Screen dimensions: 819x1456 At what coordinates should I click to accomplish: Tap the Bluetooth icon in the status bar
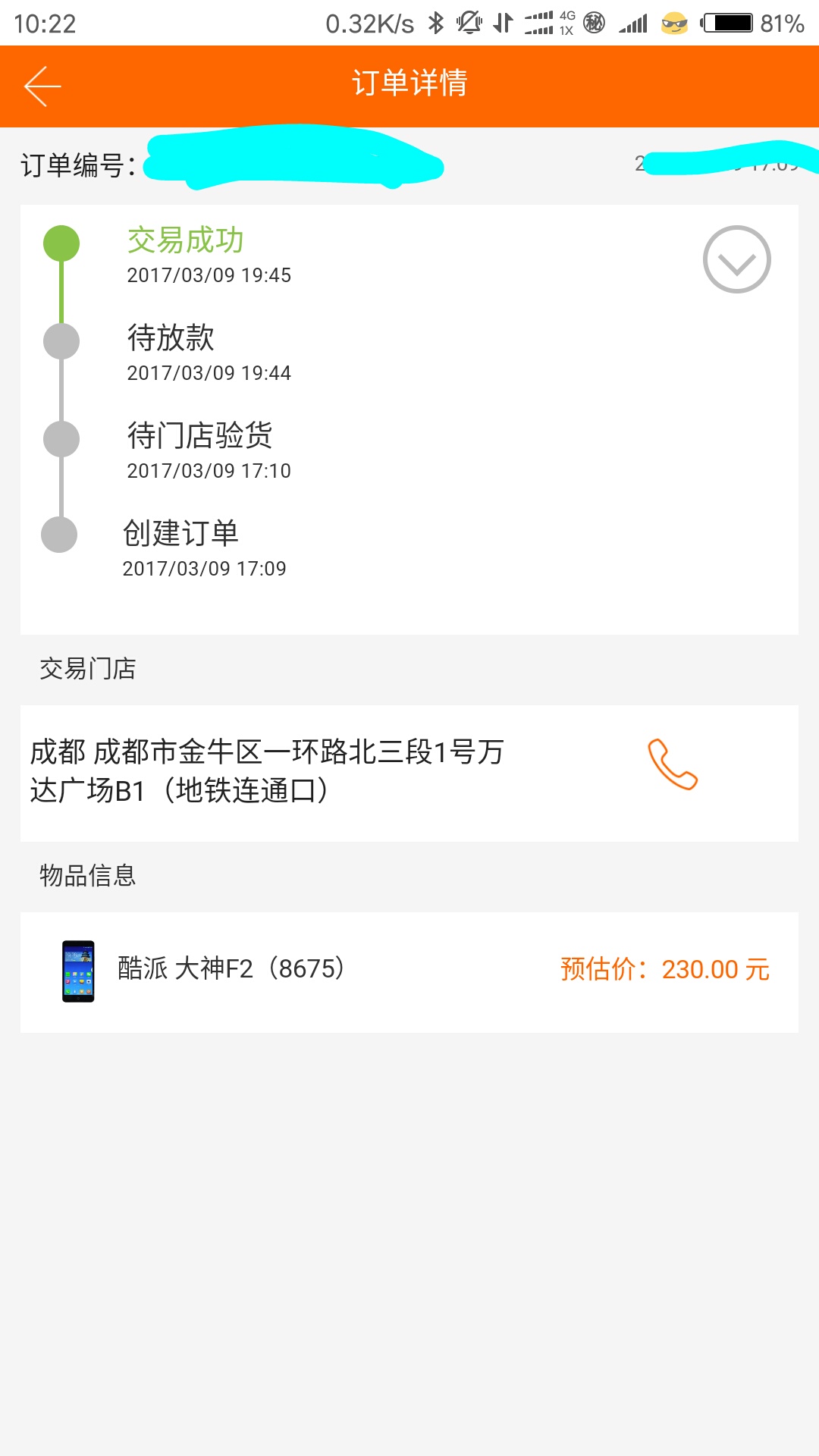[x=437, y=23]
